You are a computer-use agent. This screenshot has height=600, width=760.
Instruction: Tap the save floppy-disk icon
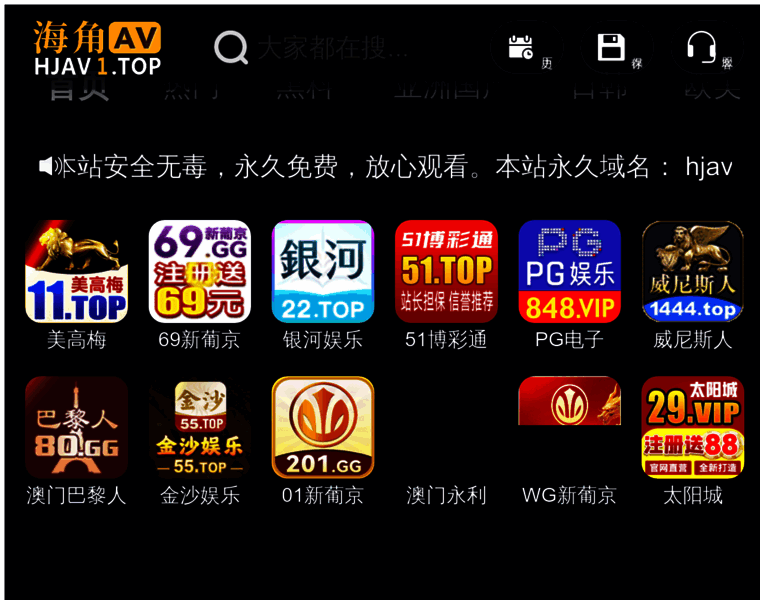[611, 47]
